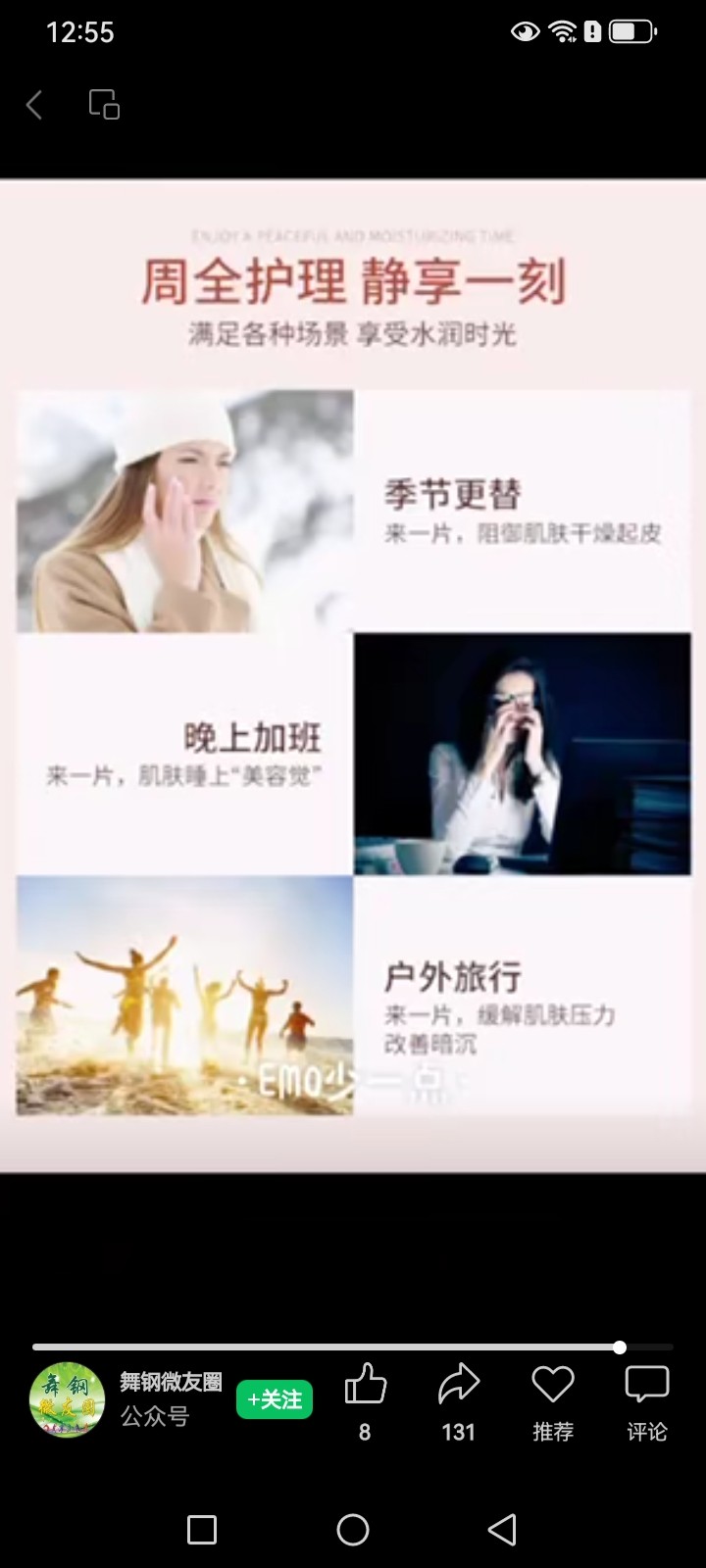Open 舞钢微友圈 account avatar

point(67,1400)
